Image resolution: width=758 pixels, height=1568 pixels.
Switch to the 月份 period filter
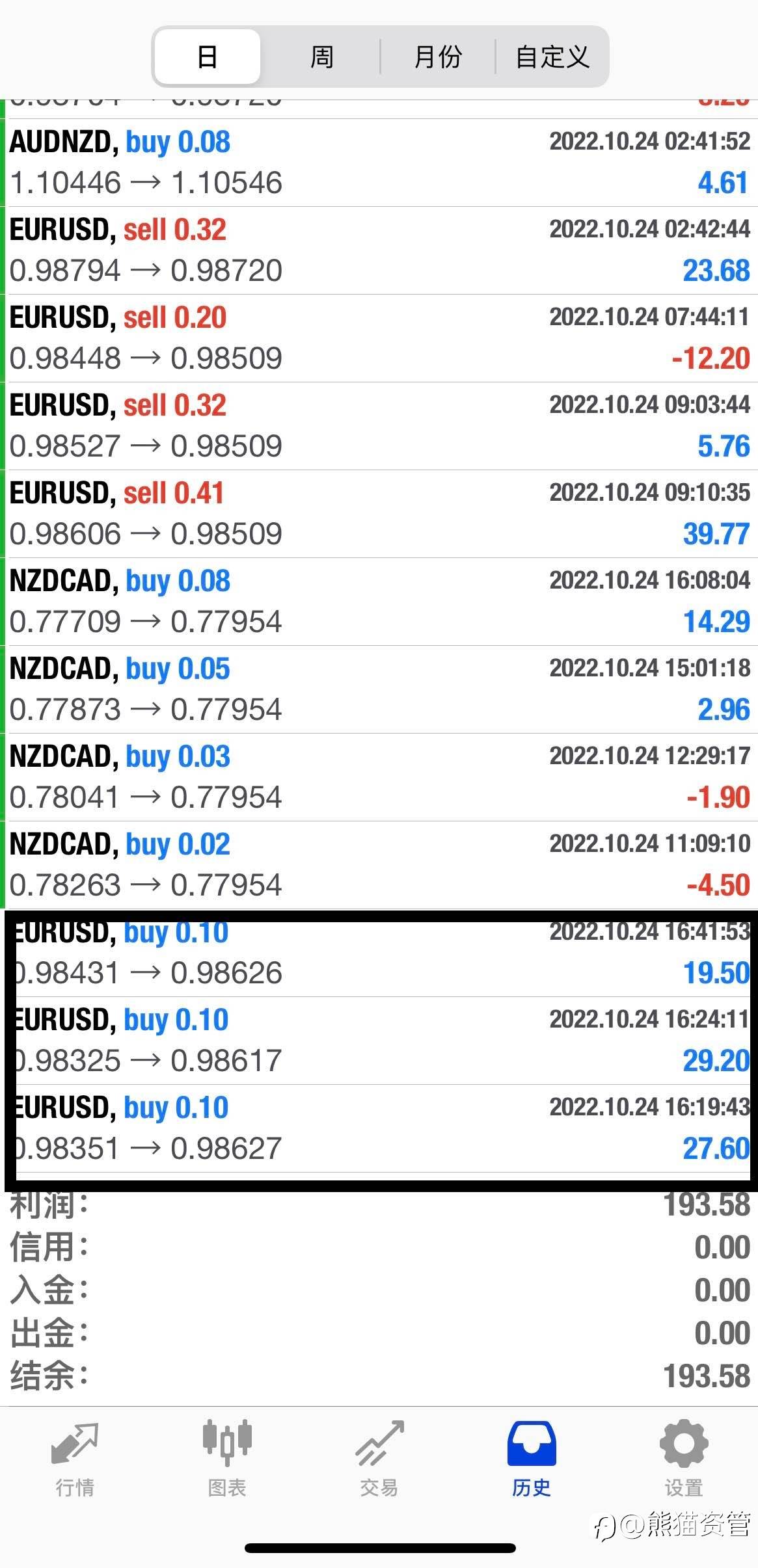pyautogui.click(x=438, y=57)
